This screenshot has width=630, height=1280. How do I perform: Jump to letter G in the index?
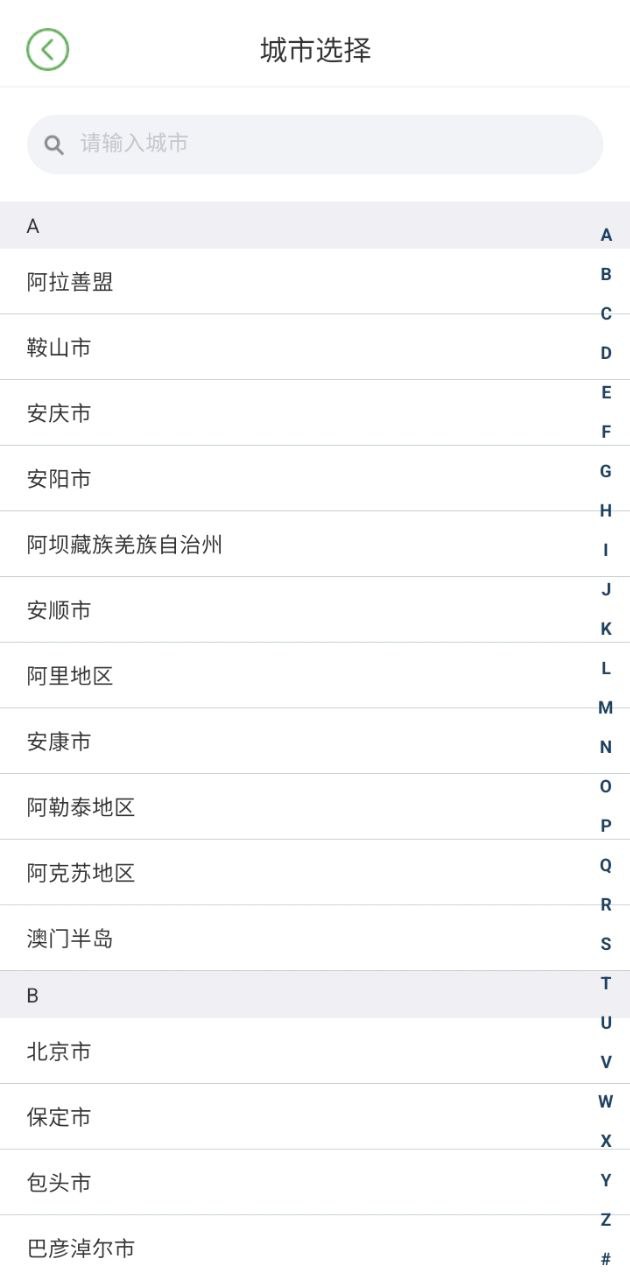[606, 471]
